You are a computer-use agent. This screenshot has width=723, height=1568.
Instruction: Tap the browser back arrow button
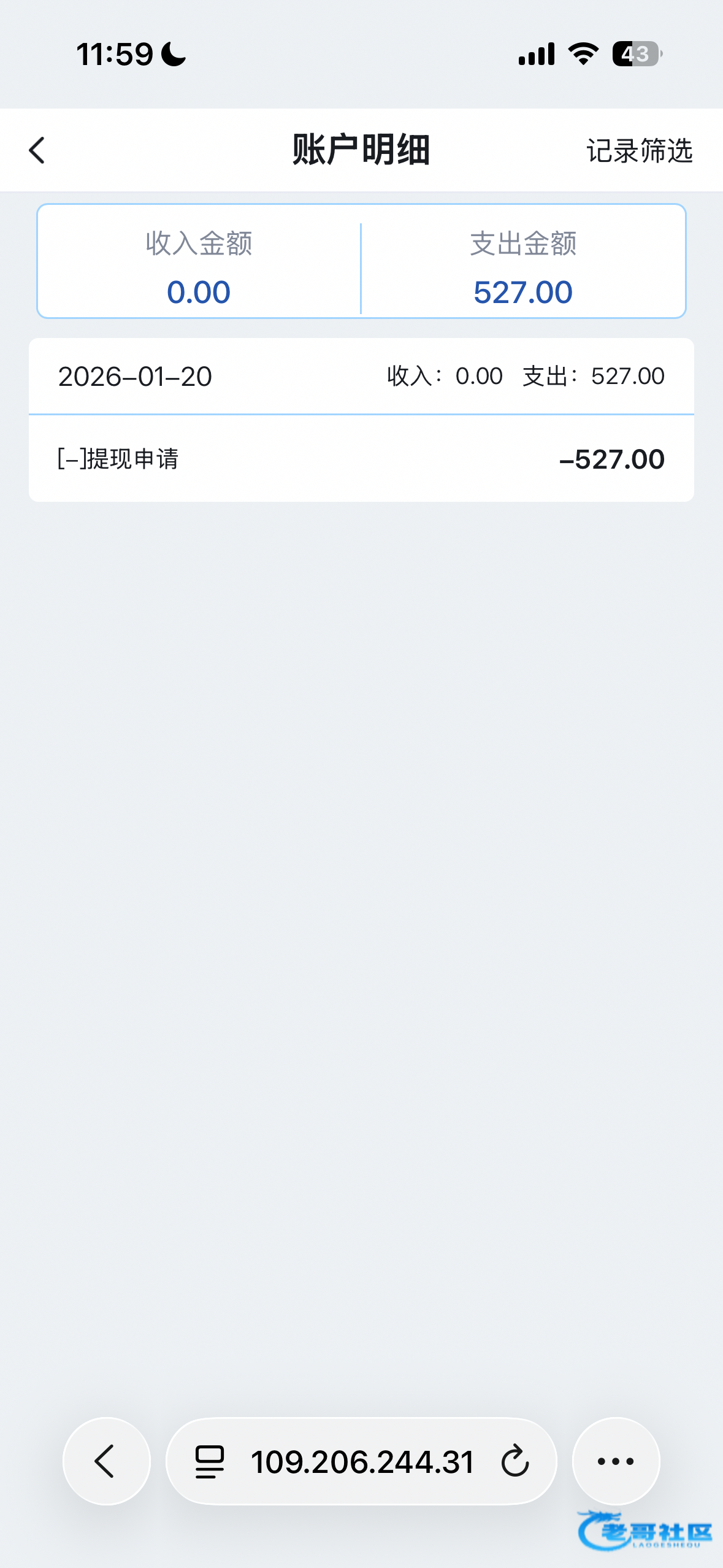pos(106,1461)
